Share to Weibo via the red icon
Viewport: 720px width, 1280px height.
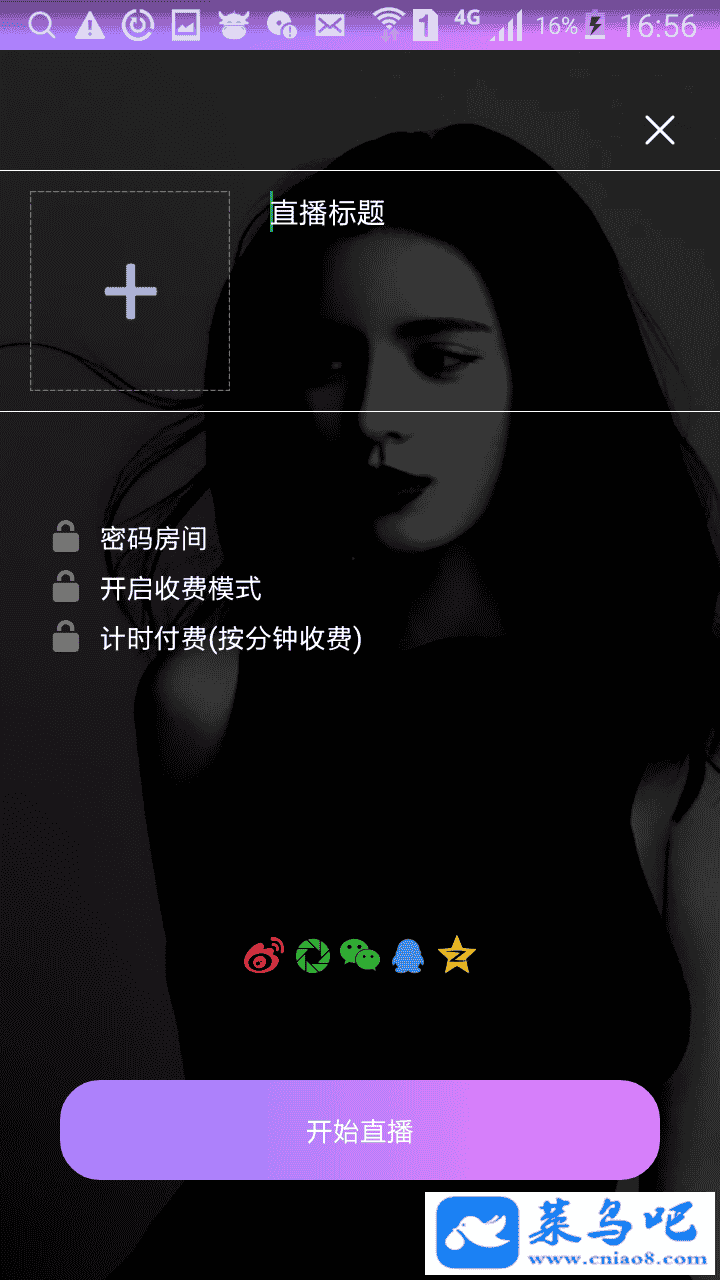pyautogui.click(x=264, y=956)
